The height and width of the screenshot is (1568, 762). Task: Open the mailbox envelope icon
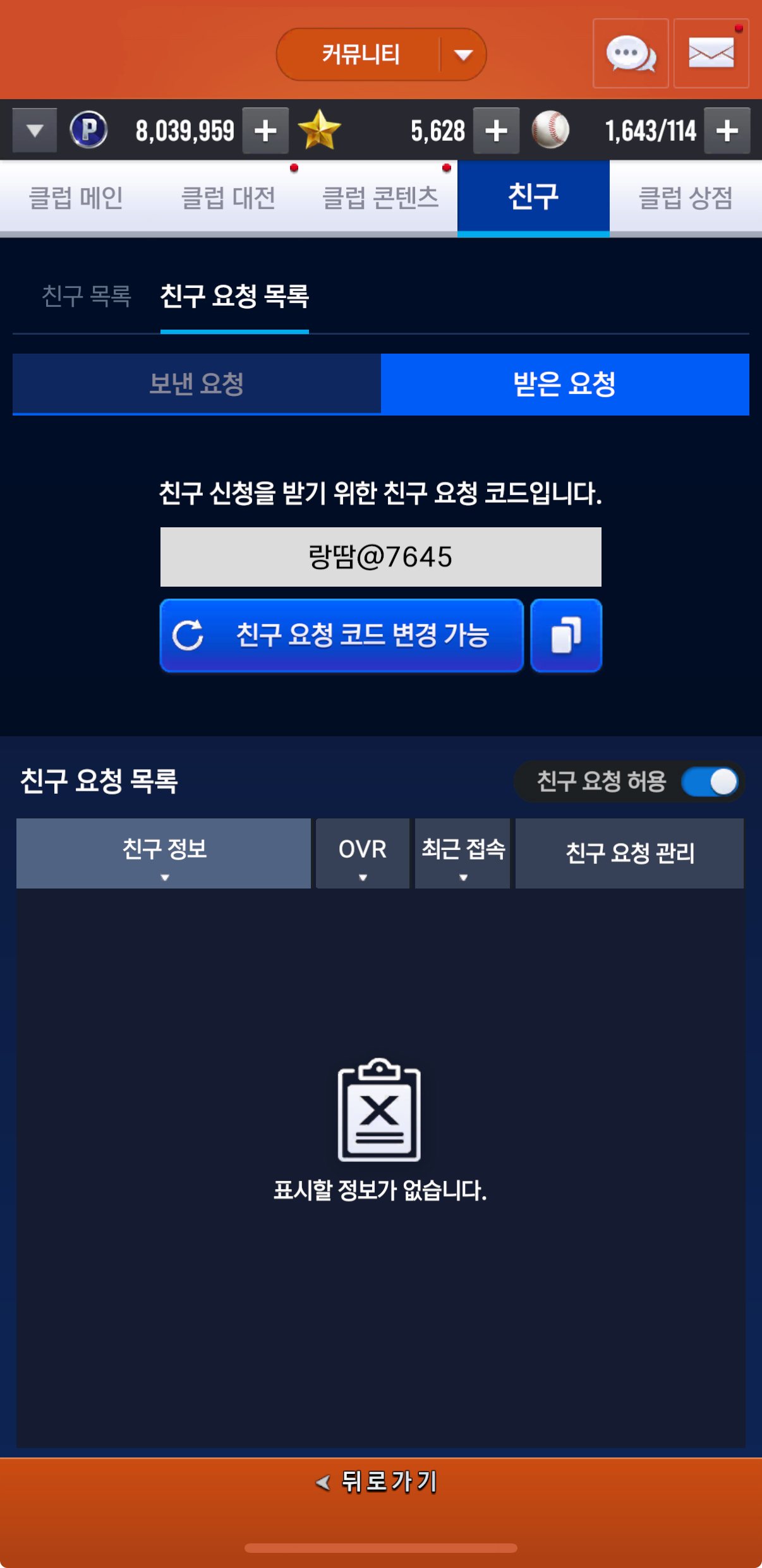click(x=711, y=54)
